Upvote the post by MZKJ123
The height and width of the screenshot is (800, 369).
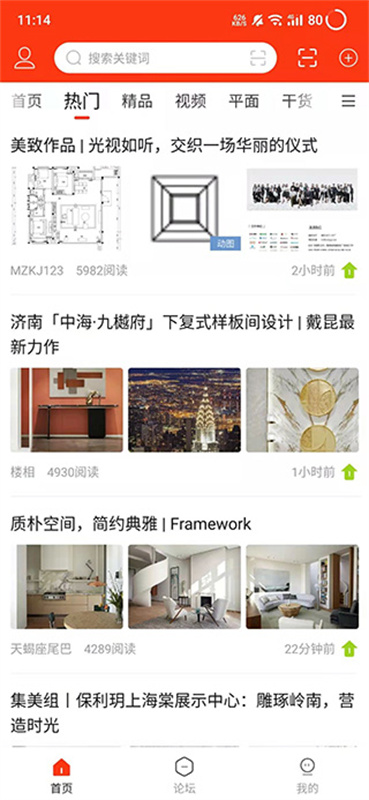(x=350, y=270)
